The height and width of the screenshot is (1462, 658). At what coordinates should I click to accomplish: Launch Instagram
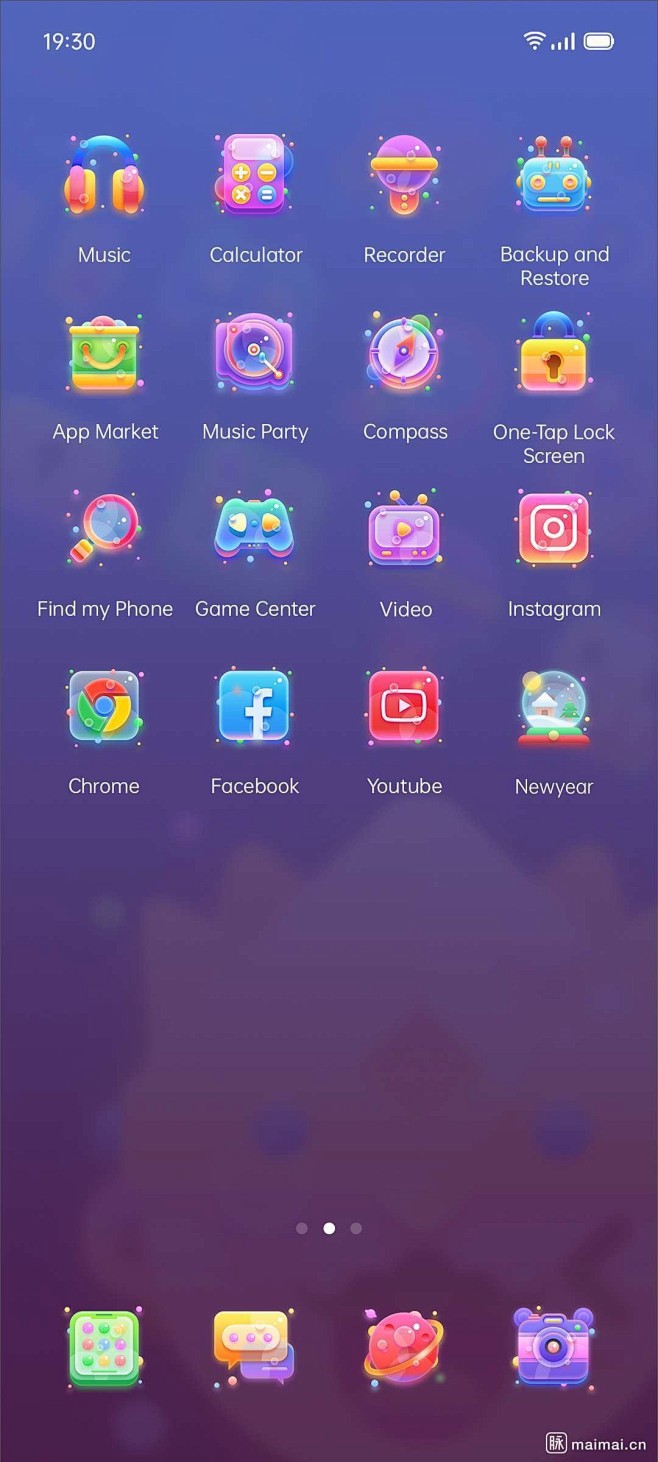tap(554, 529)
